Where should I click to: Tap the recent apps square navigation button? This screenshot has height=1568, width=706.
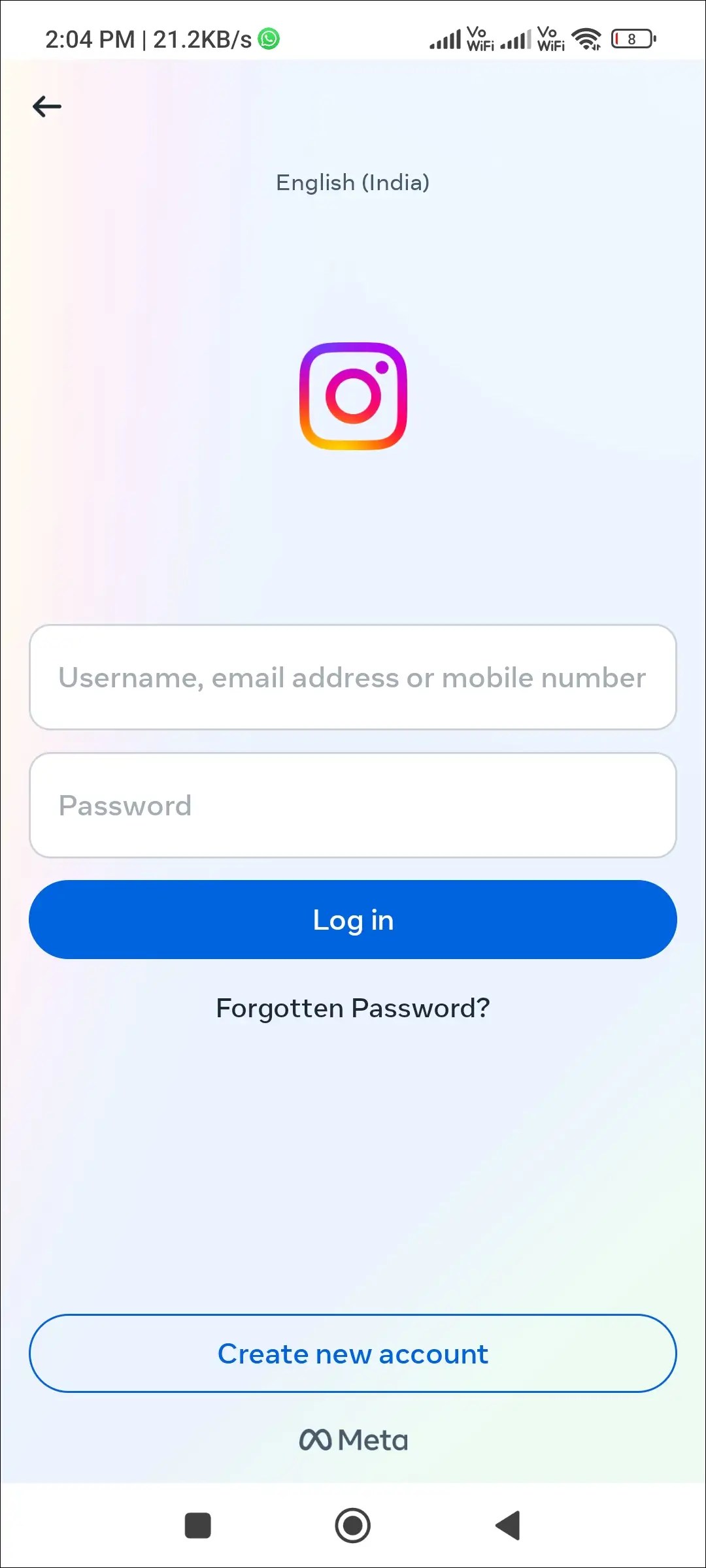click(198, 1526)
